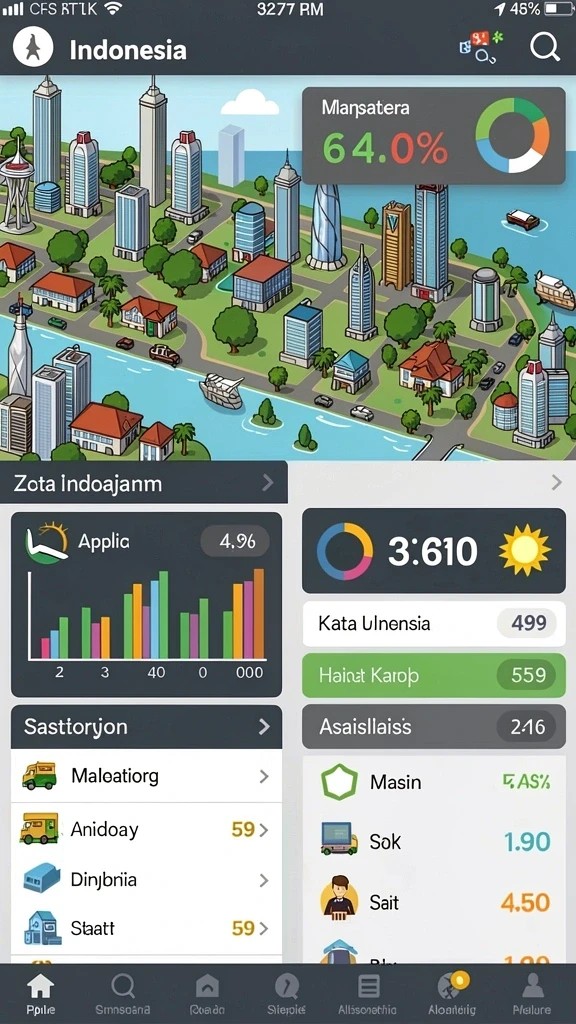Screen dimensions: 576x1024
Task: Select the Kata Ulnensia row
Action: pos(434,624)
